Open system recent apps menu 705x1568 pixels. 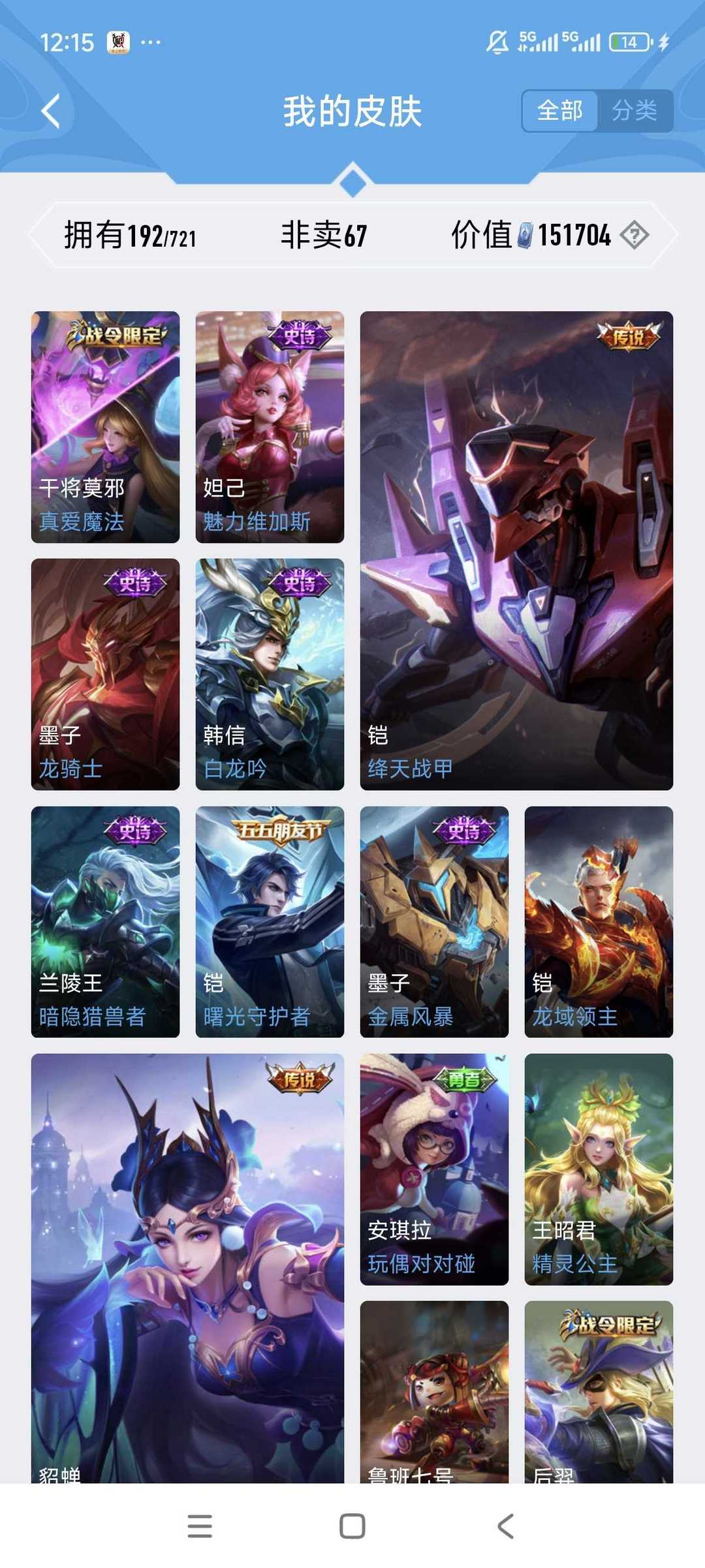200,1526
